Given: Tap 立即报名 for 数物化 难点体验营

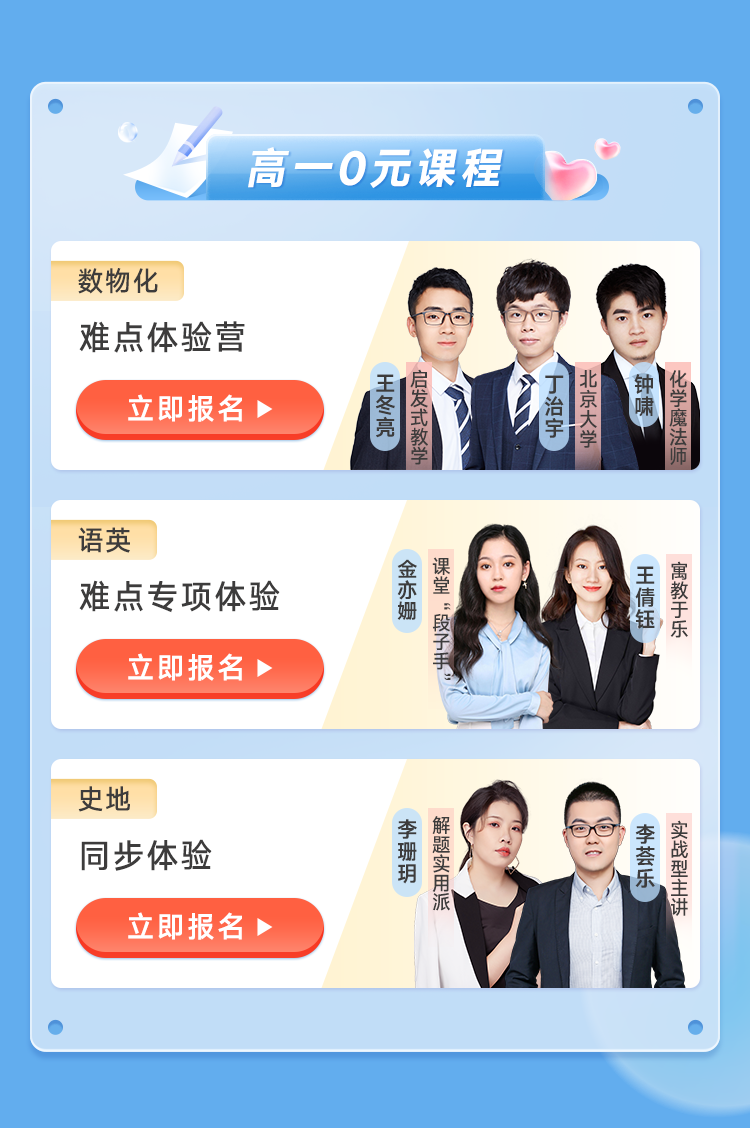Looking at the screenshot, I should coord(200,408).
